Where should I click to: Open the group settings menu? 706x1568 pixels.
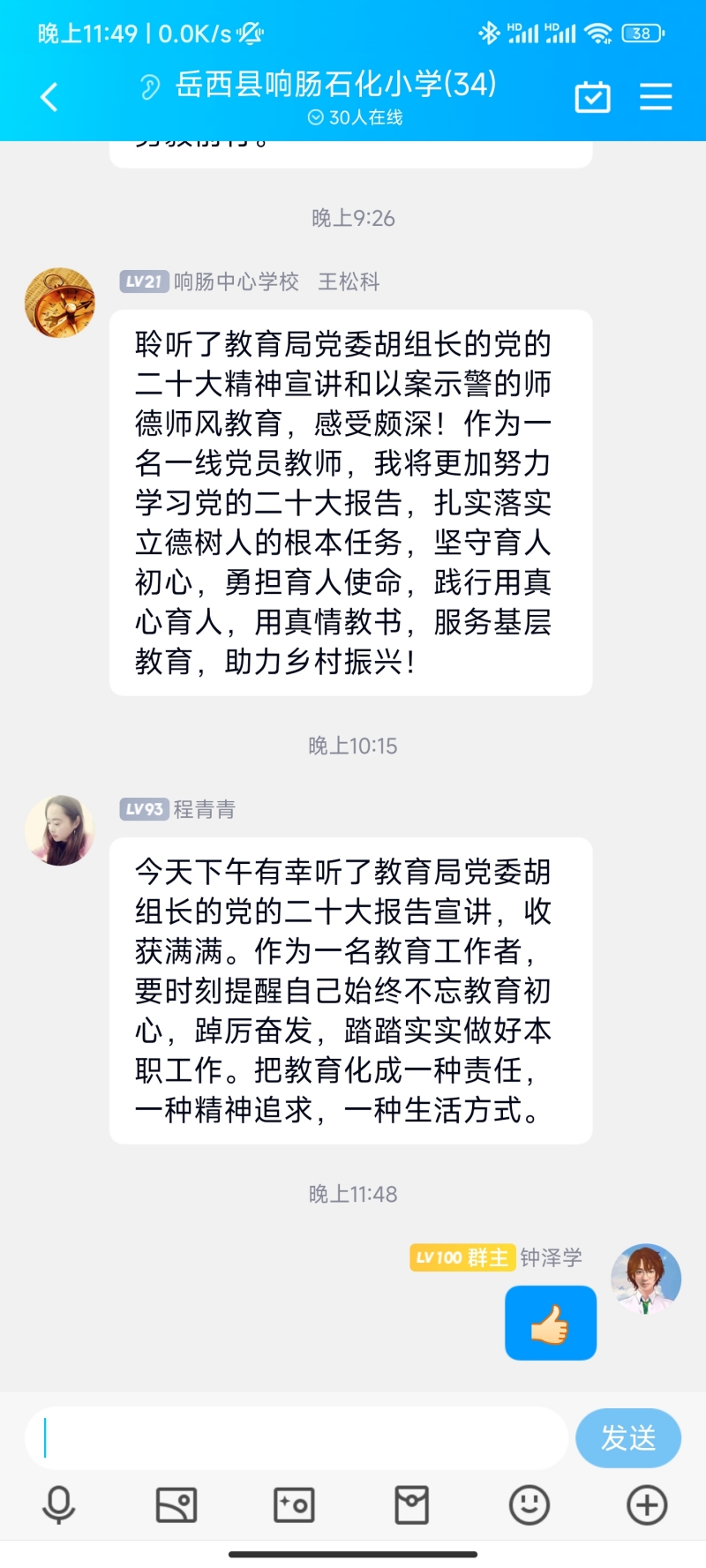point(656,96)
